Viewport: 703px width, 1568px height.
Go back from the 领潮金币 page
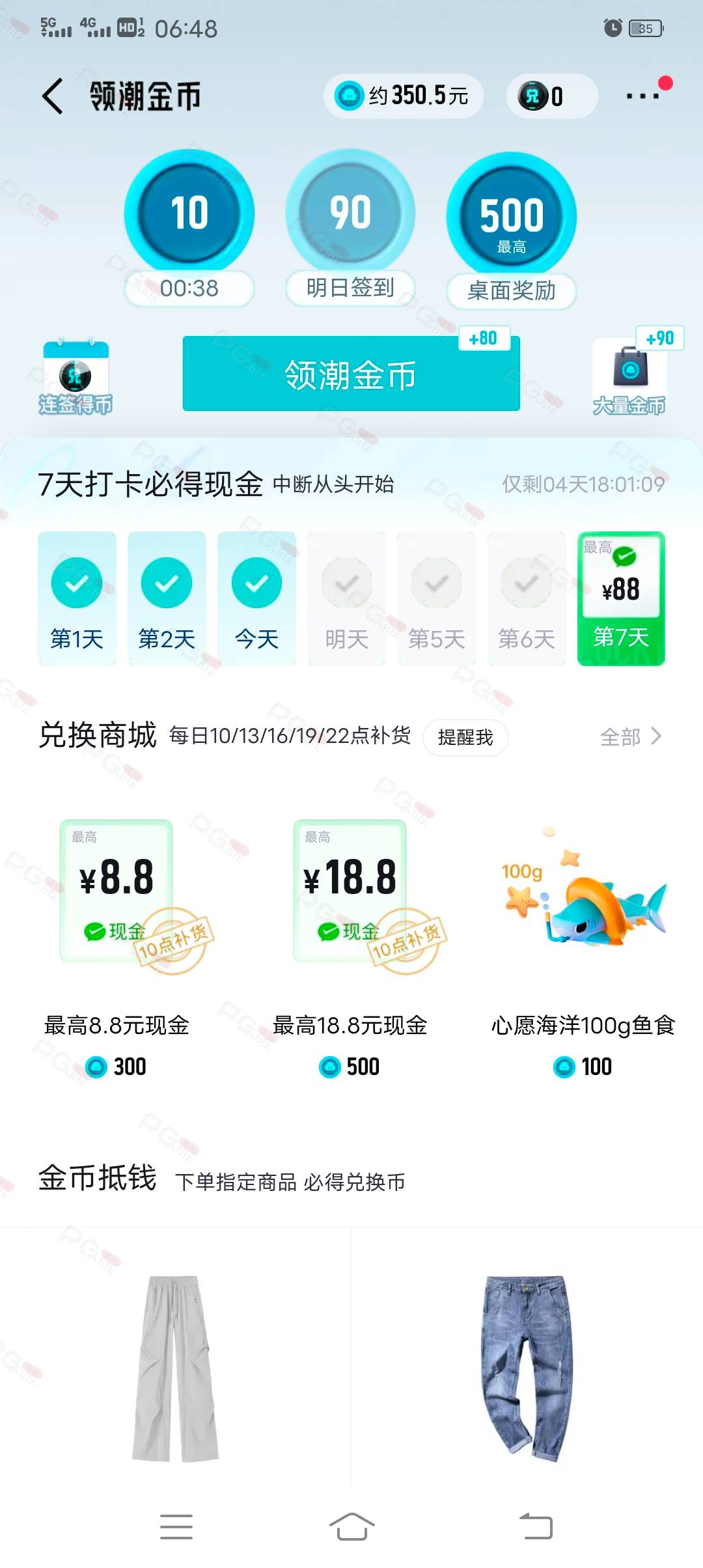point(53,96)
